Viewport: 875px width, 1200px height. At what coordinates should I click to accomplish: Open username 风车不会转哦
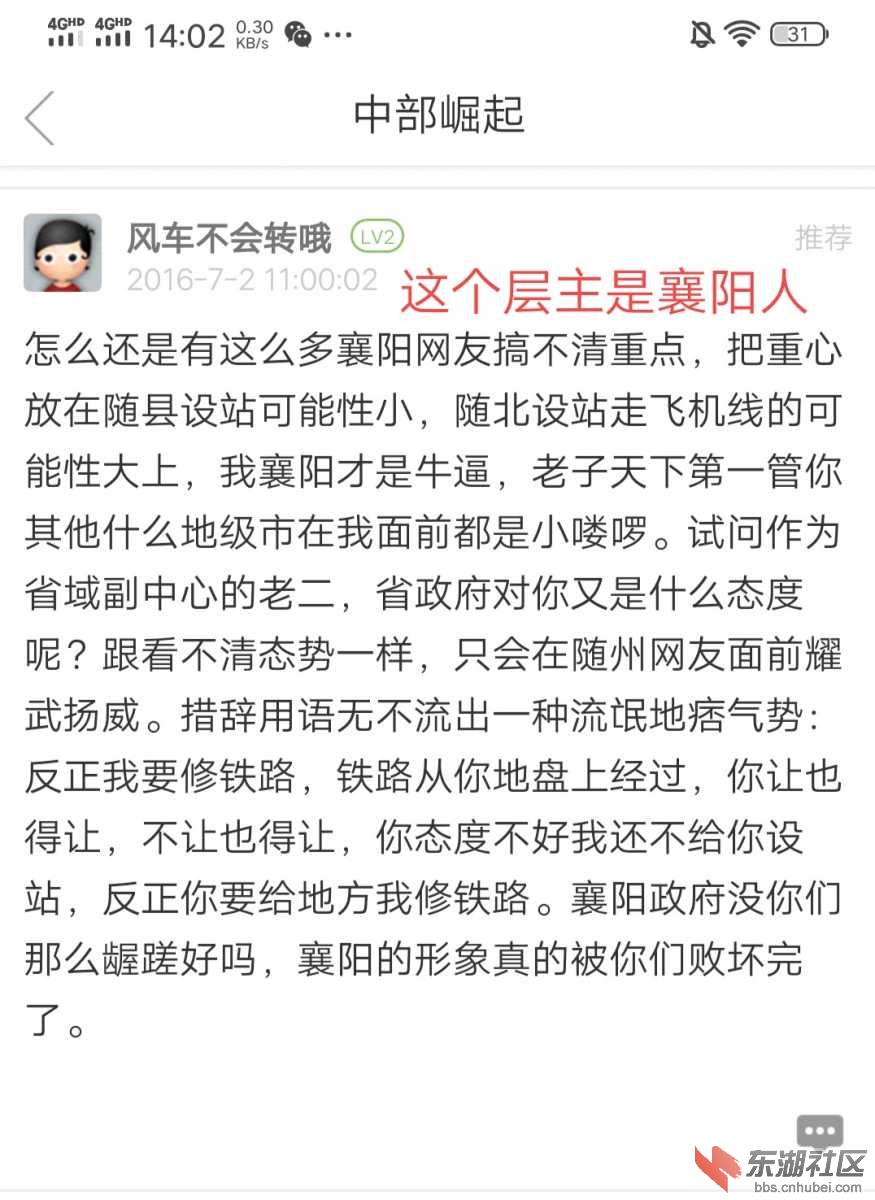[228, 238]
